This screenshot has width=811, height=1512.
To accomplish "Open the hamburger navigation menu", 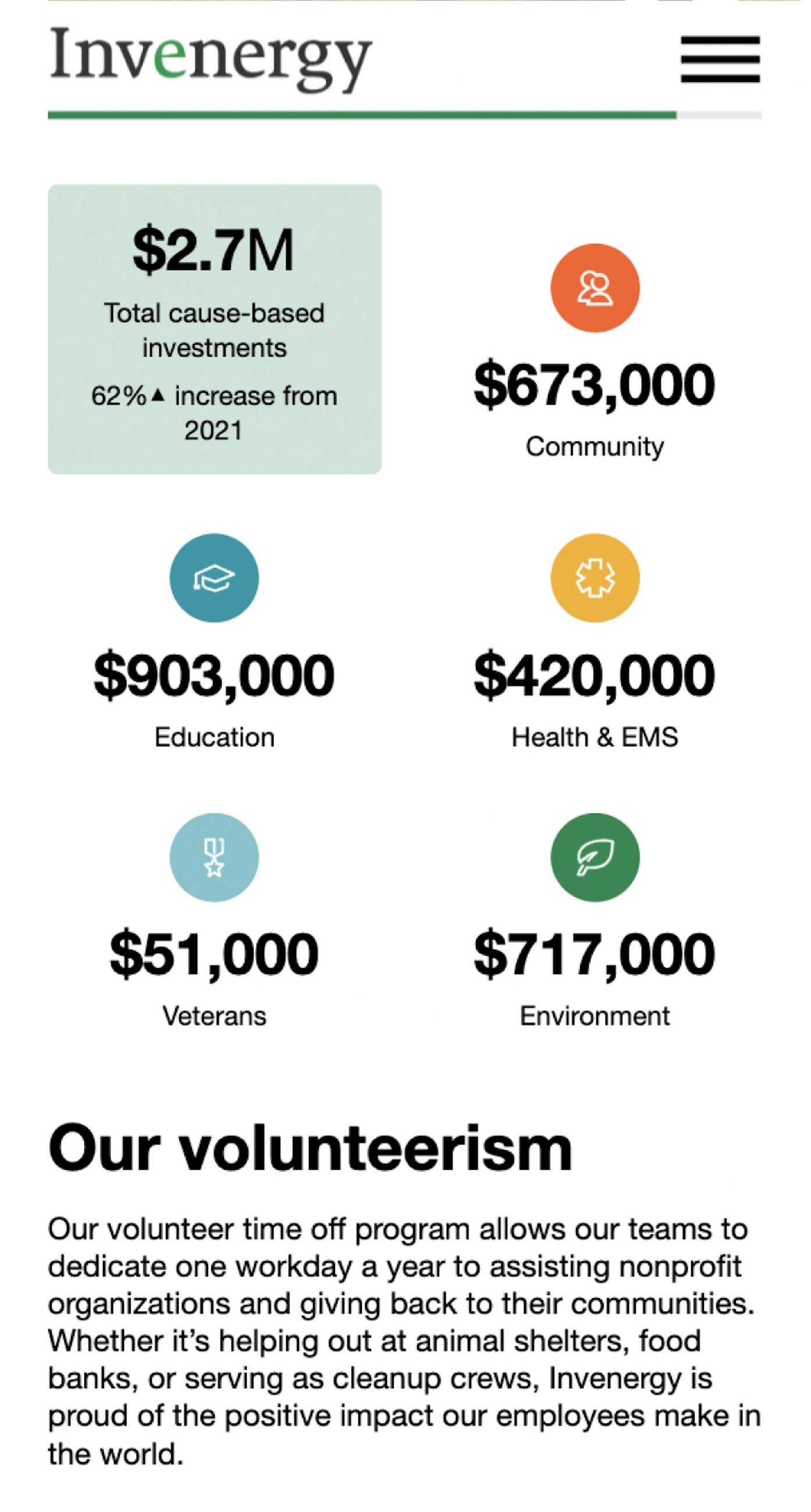I will coord(720,59).
